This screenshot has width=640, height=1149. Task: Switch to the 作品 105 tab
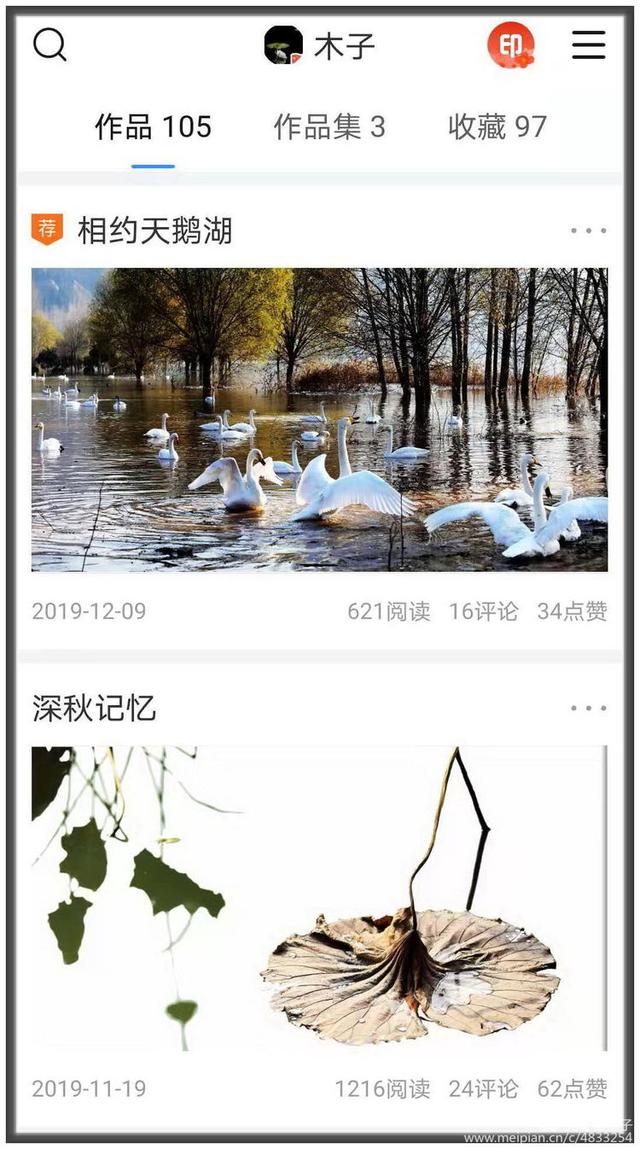coord(153,127)
